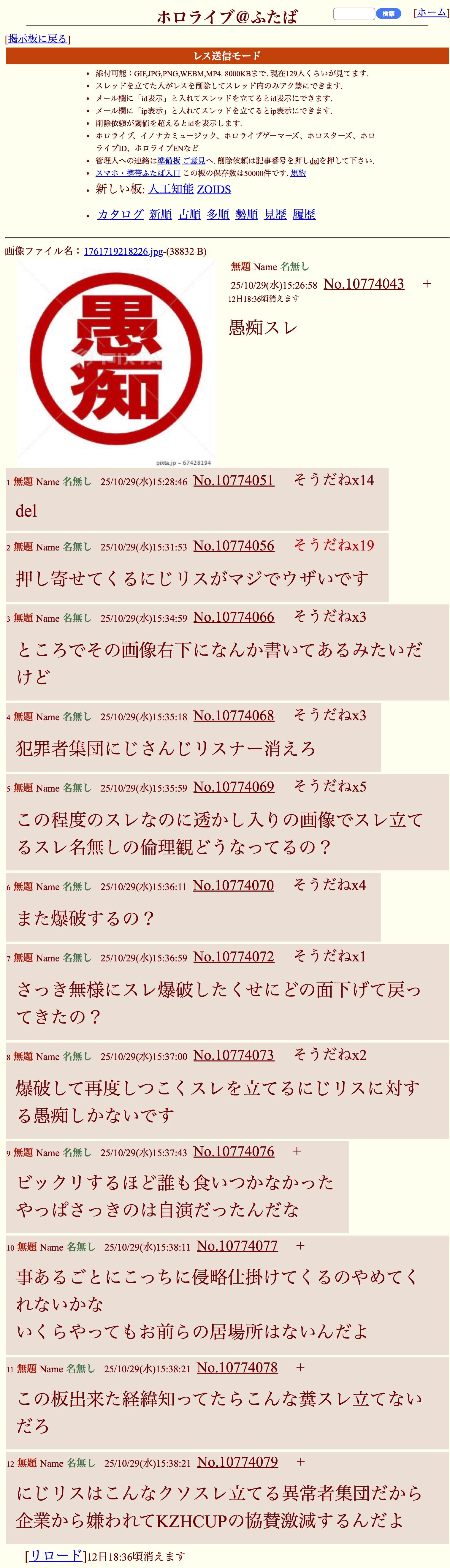This screenshot has width=450, height=1568.
Task: Open image file 1761719218226.jpg link
Action: pos(123,251)
